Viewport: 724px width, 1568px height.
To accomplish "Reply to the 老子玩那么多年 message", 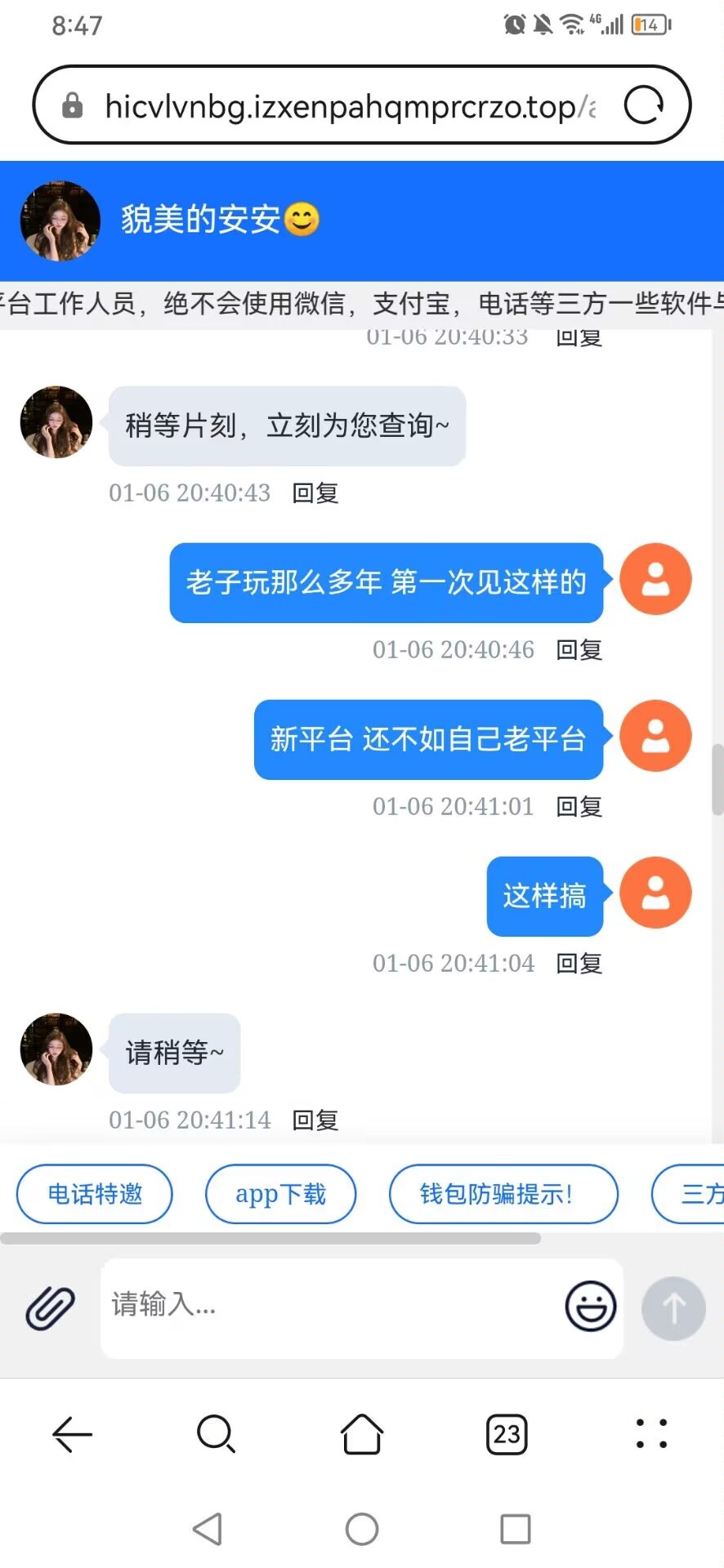I will tap(579, 650).
